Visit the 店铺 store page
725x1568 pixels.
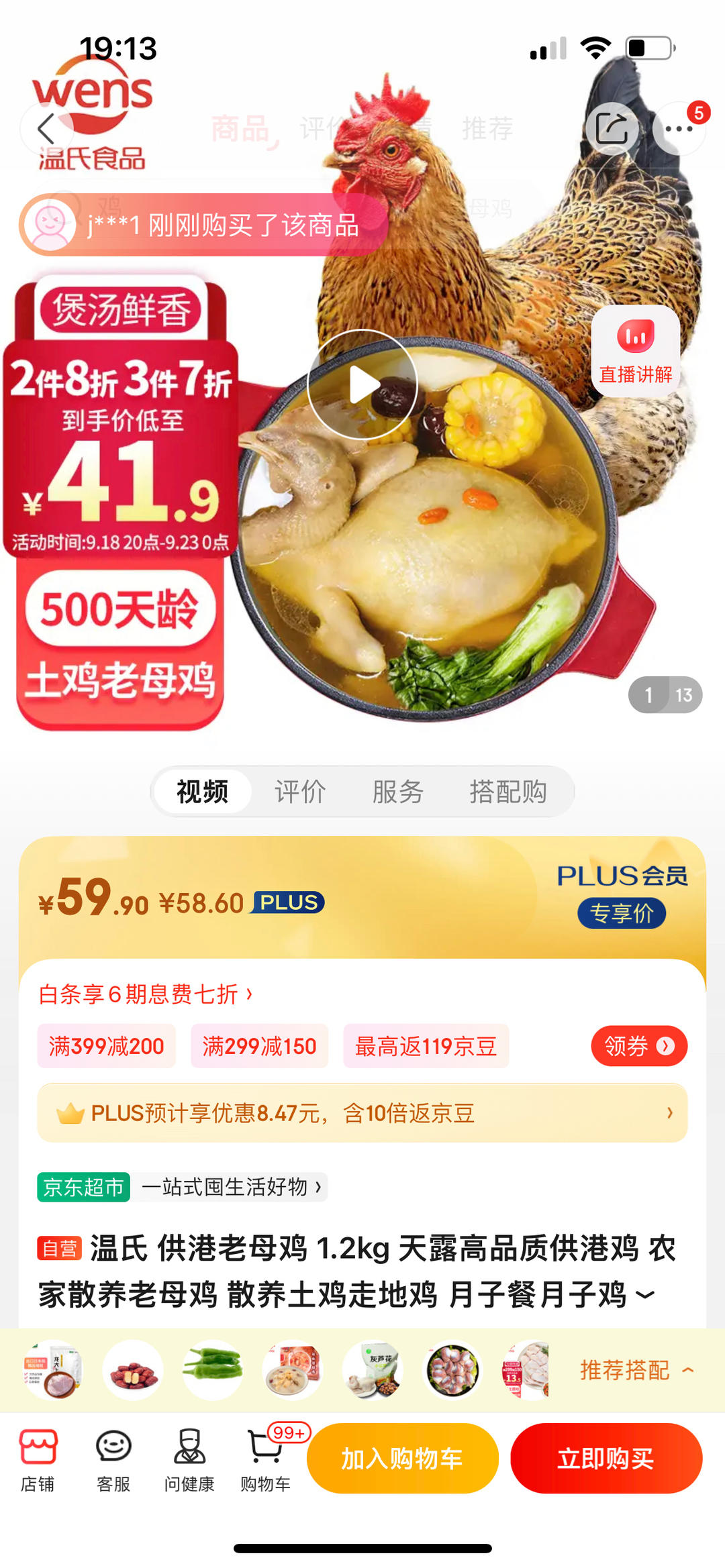pyautogui.click(x=38, y=1459)
